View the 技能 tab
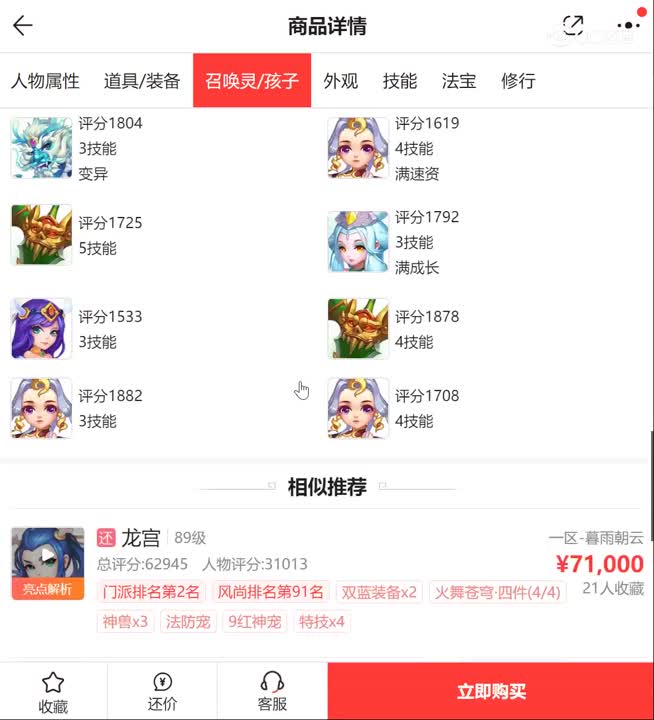 400,81
